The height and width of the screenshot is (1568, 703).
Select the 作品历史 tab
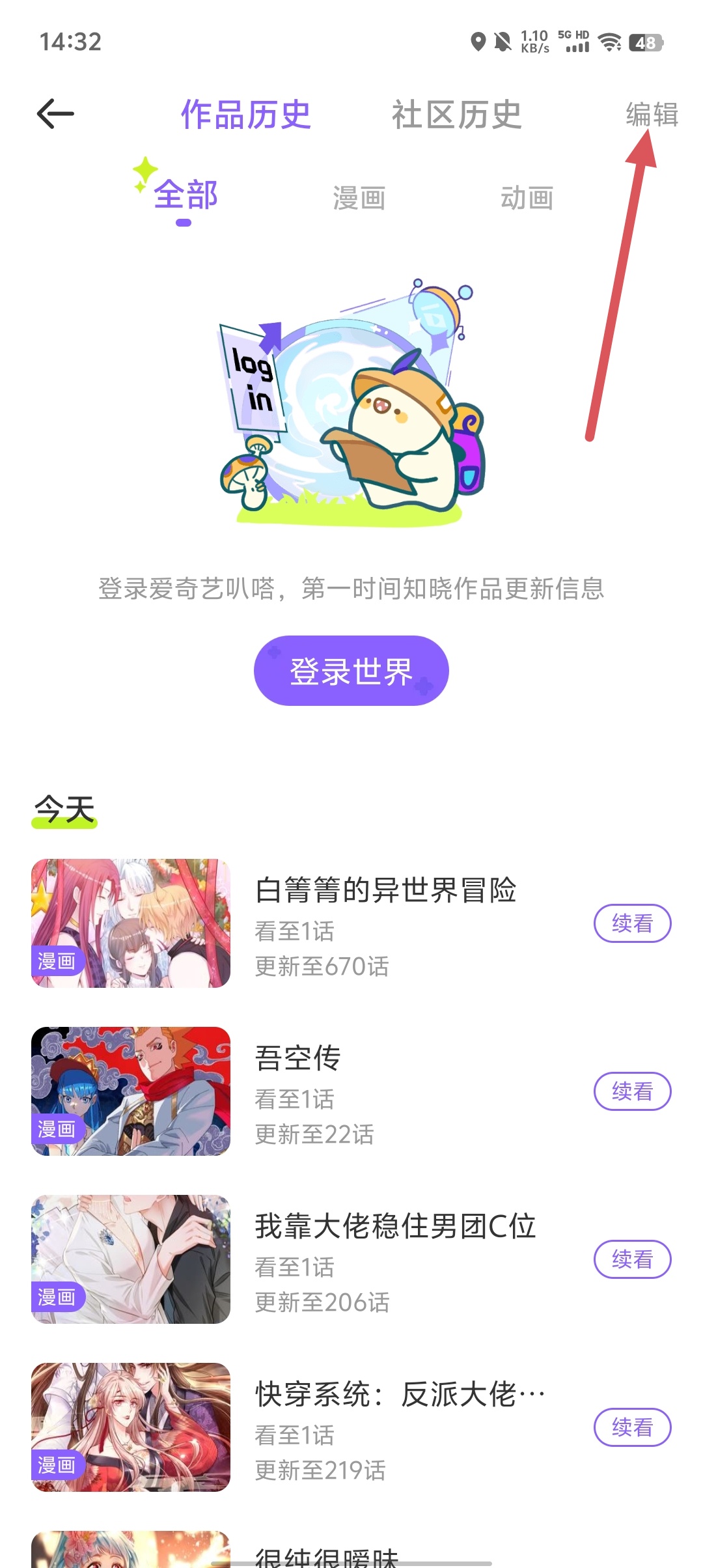point(246,115)
